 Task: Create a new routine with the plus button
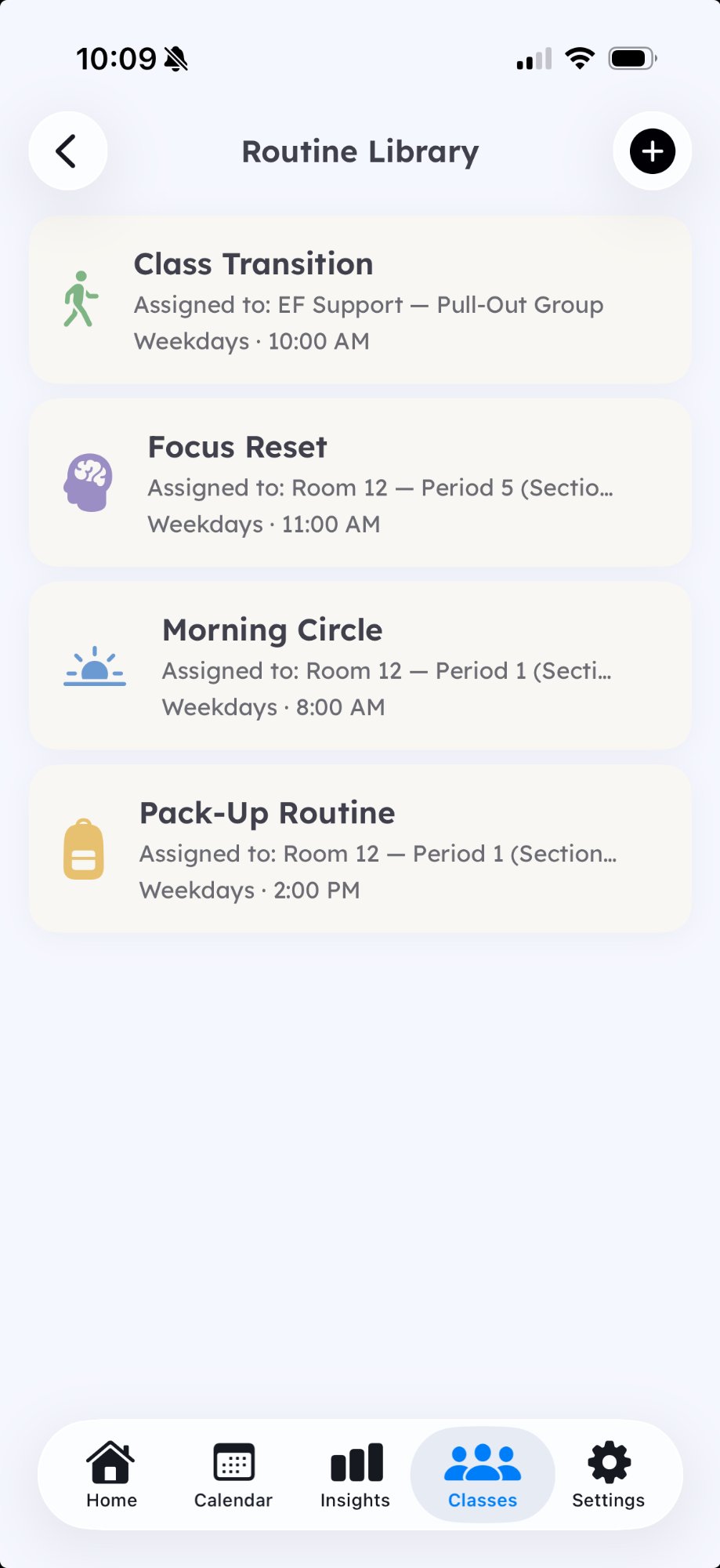652,151
